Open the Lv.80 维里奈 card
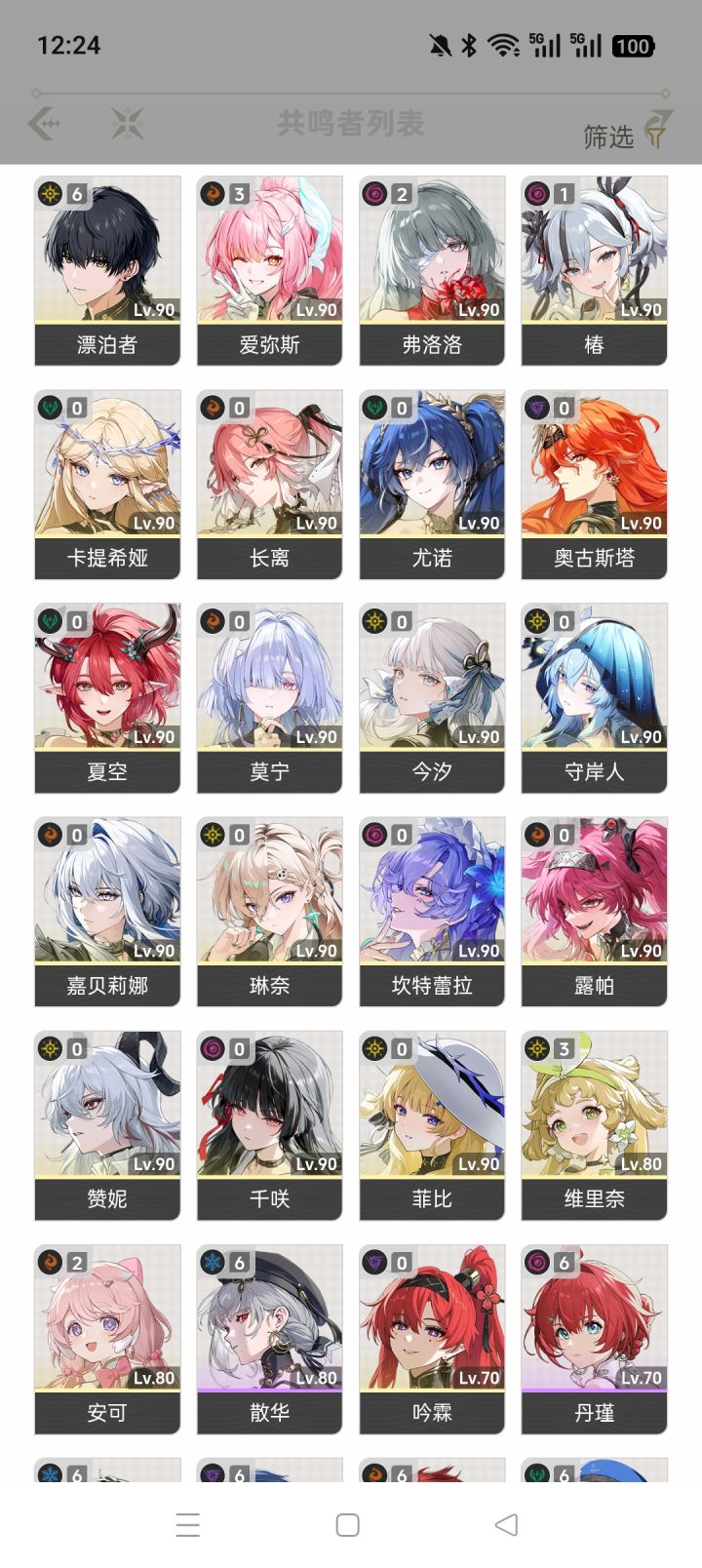This screenshot has width=702, height=1568. [594, 1125]
